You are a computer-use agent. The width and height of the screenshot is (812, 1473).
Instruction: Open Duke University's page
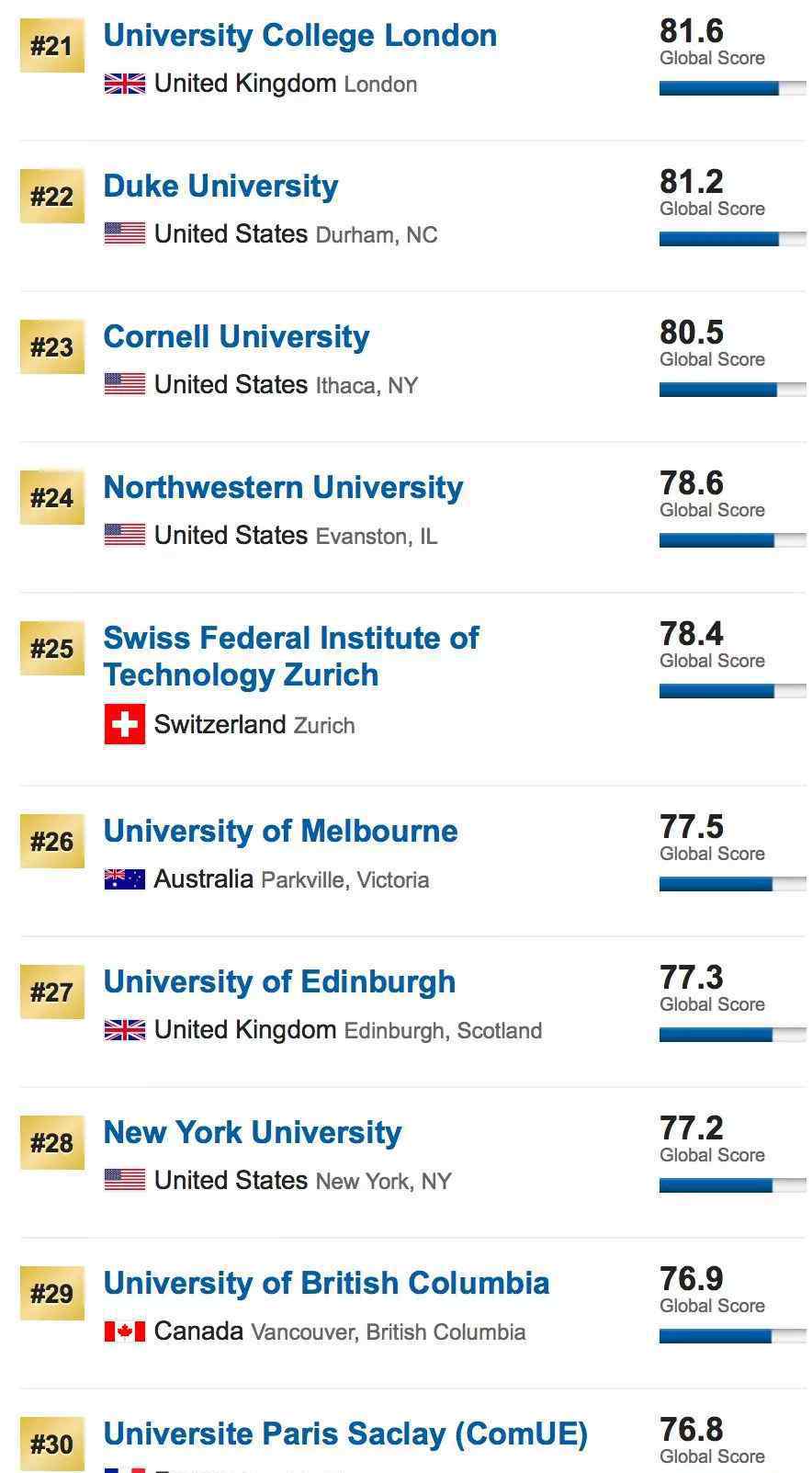click(x=220, y=187)
